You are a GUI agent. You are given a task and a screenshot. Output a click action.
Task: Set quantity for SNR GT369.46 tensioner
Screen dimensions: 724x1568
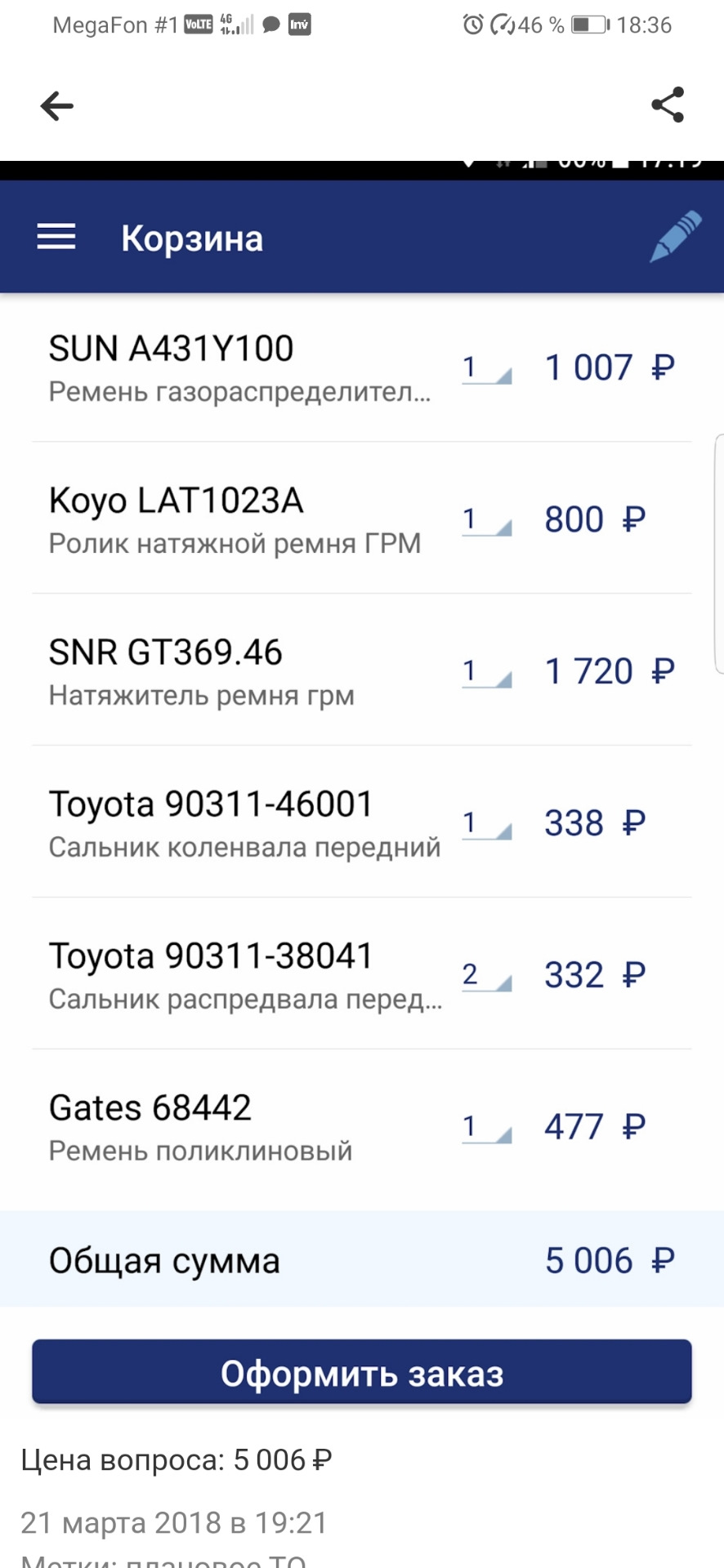[x=485, y=673]
